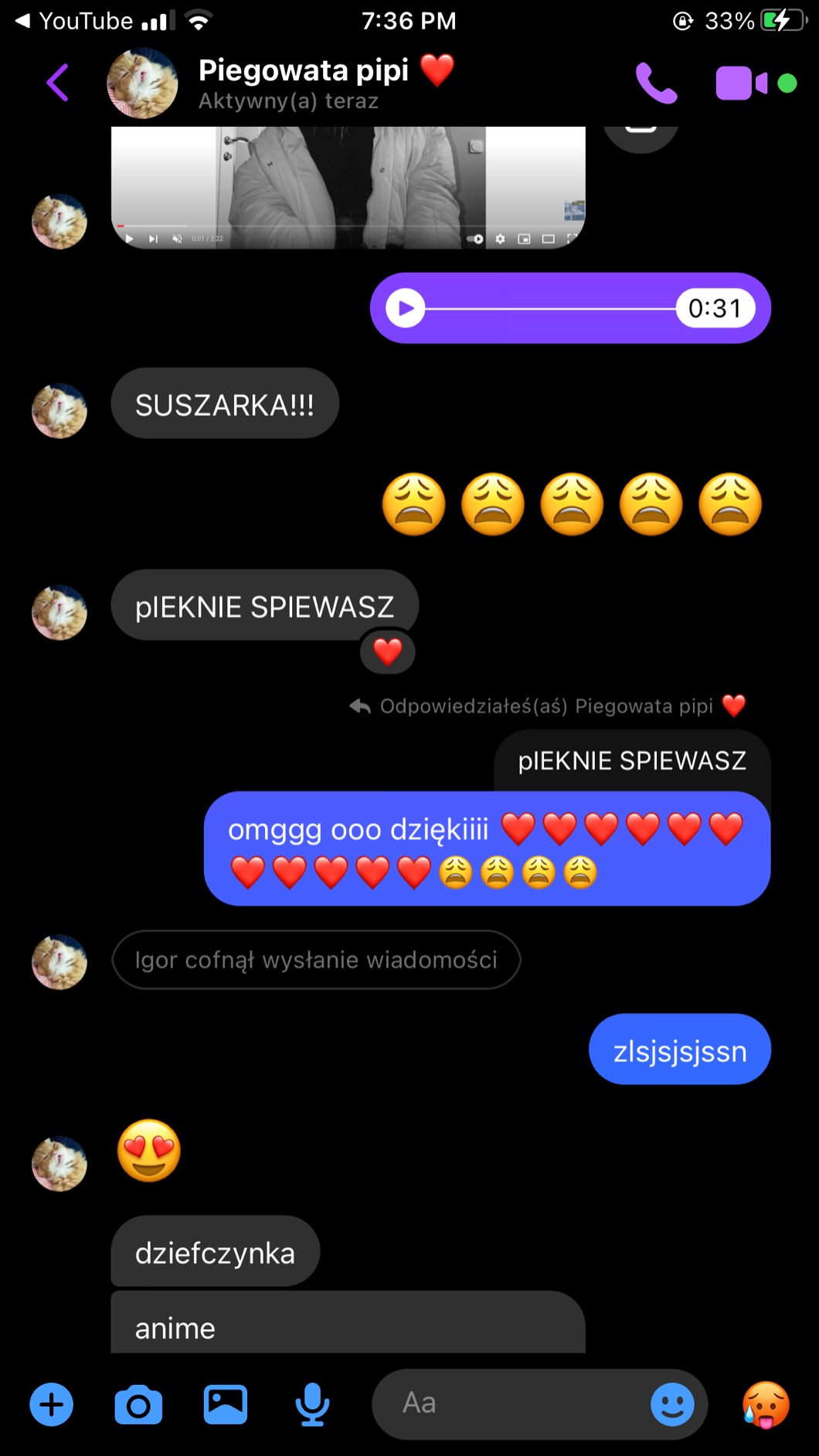Open the photo gallery picker

pos(226,1404)
